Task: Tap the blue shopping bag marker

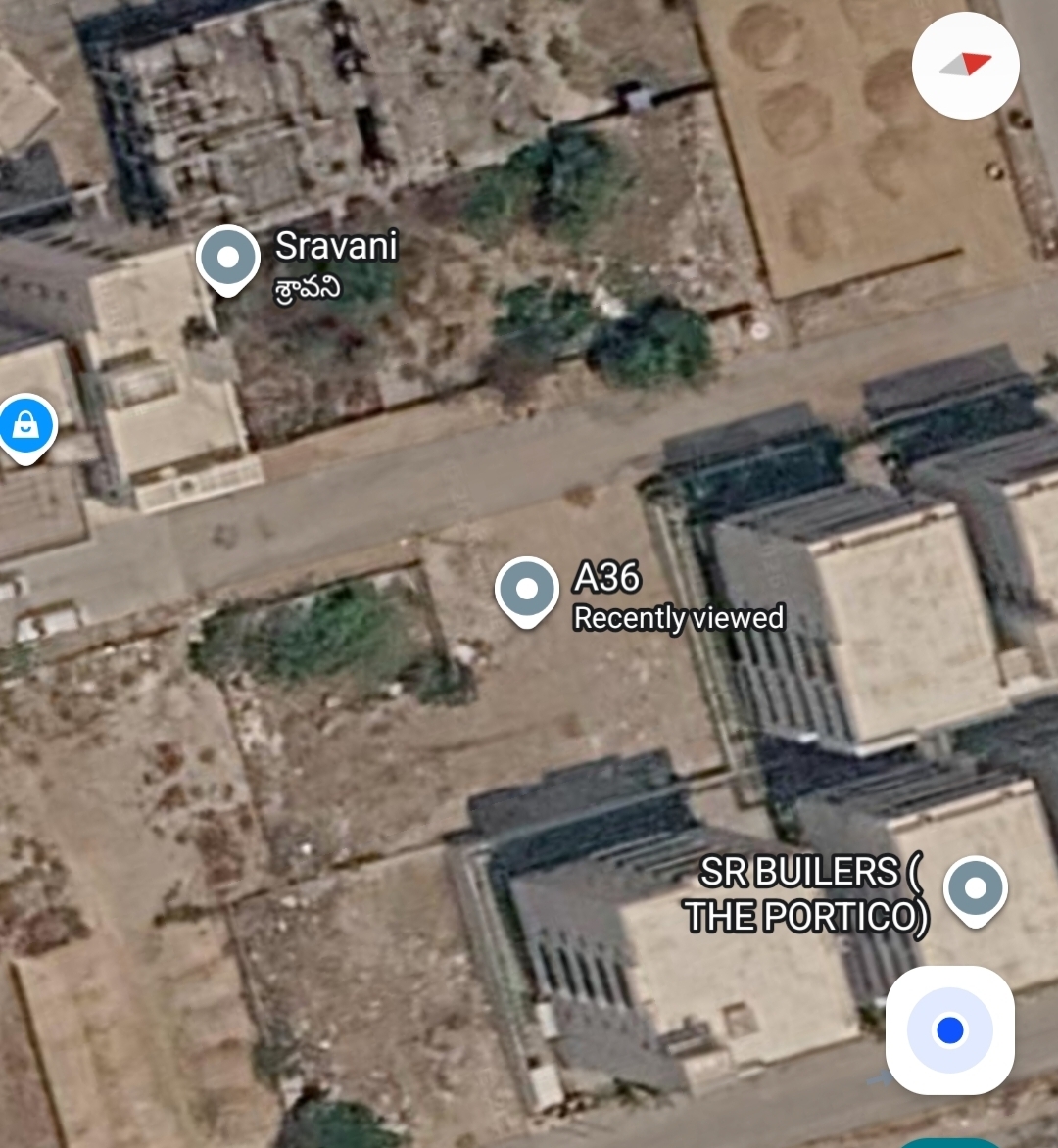Action: (25, 429)
